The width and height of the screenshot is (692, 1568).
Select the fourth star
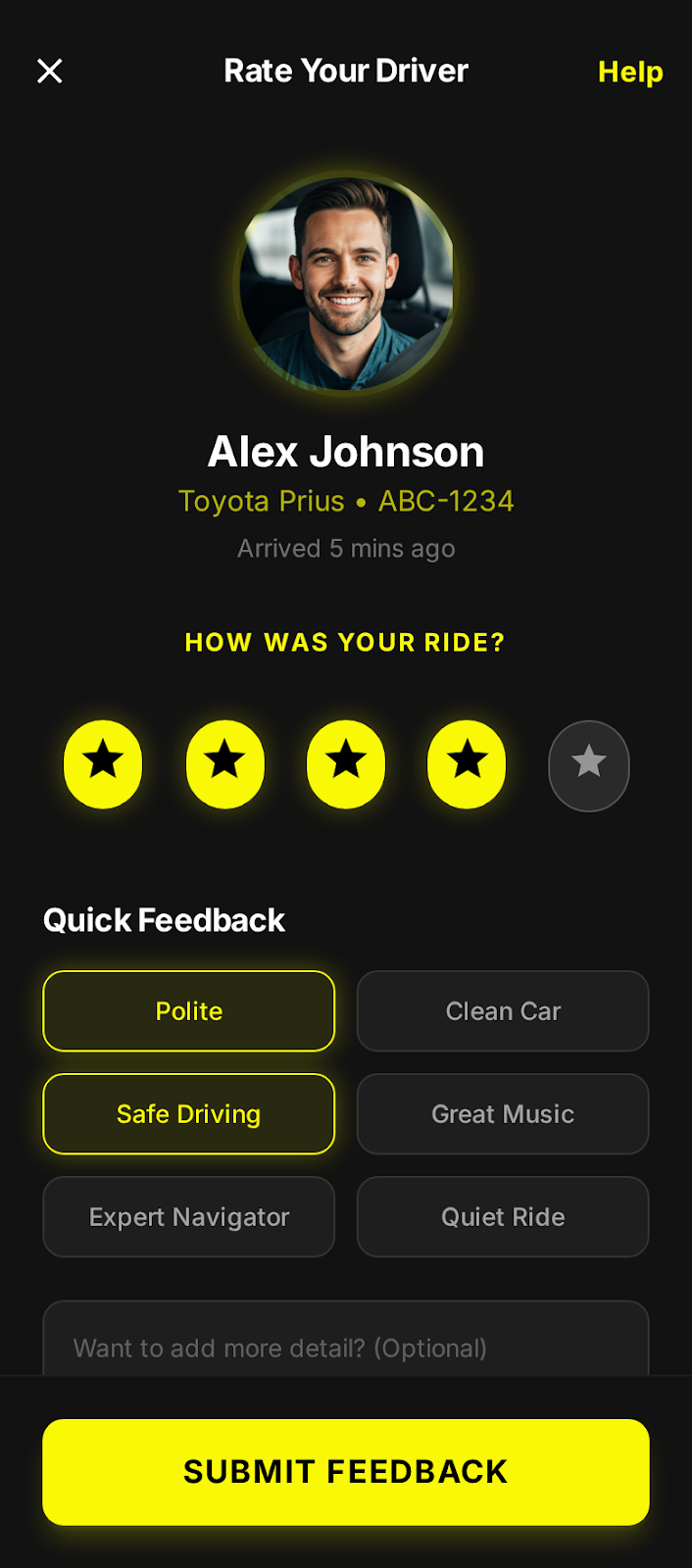click(x=467, y=764)
